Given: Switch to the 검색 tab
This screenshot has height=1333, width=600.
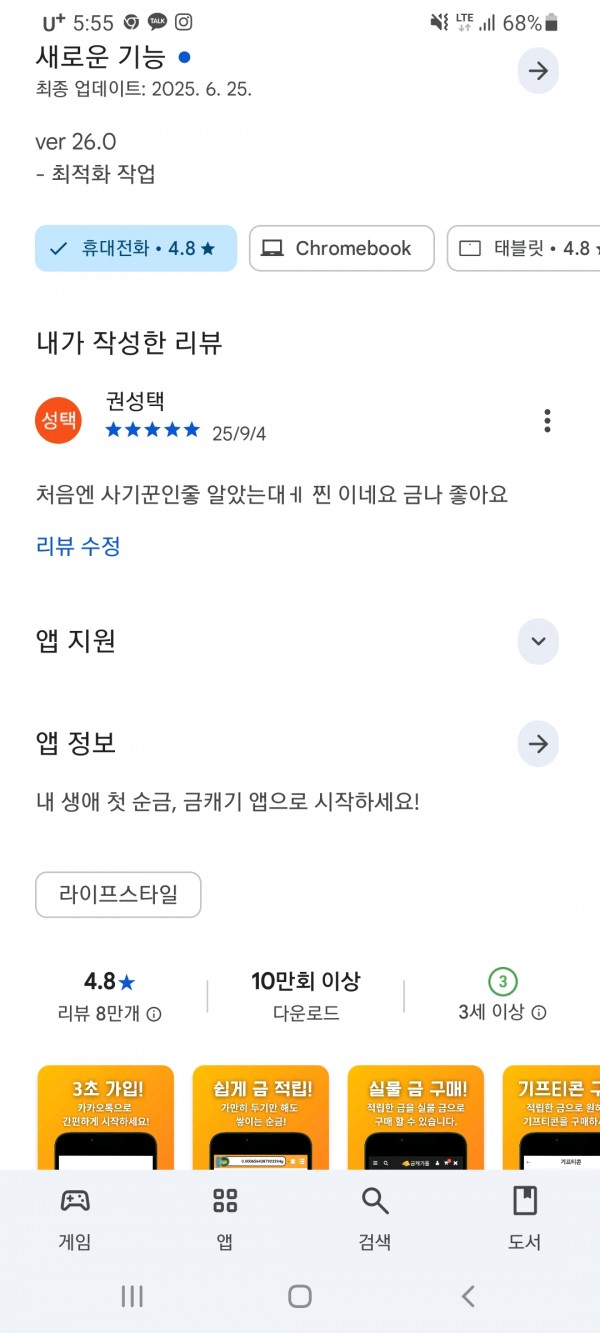Looking at the screenshot, I should (x=375, y=1220).
